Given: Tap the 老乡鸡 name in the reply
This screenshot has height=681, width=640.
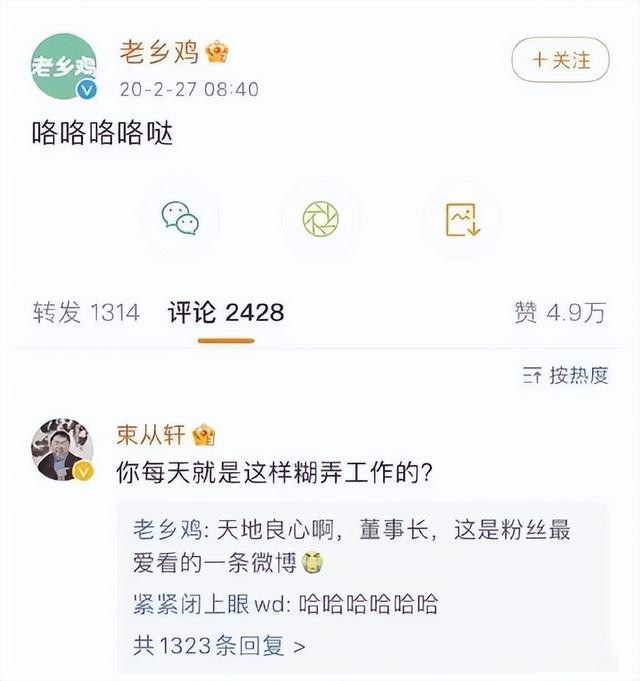Looking at the screenshot, I should (x=167, y=530).
